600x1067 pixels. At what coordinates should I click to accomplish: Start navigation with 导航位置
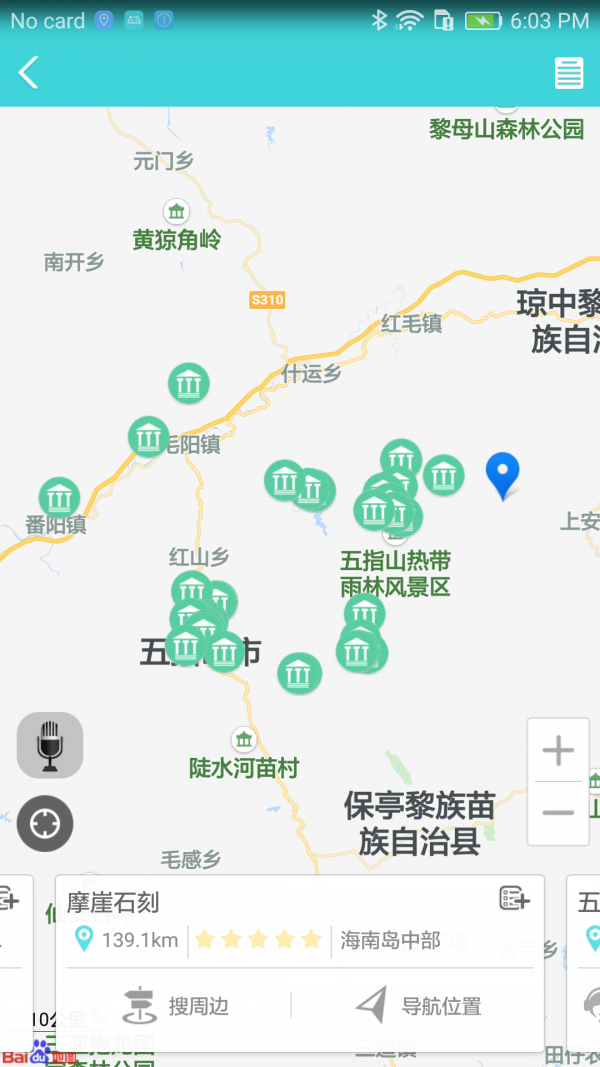pos(420,1006)
